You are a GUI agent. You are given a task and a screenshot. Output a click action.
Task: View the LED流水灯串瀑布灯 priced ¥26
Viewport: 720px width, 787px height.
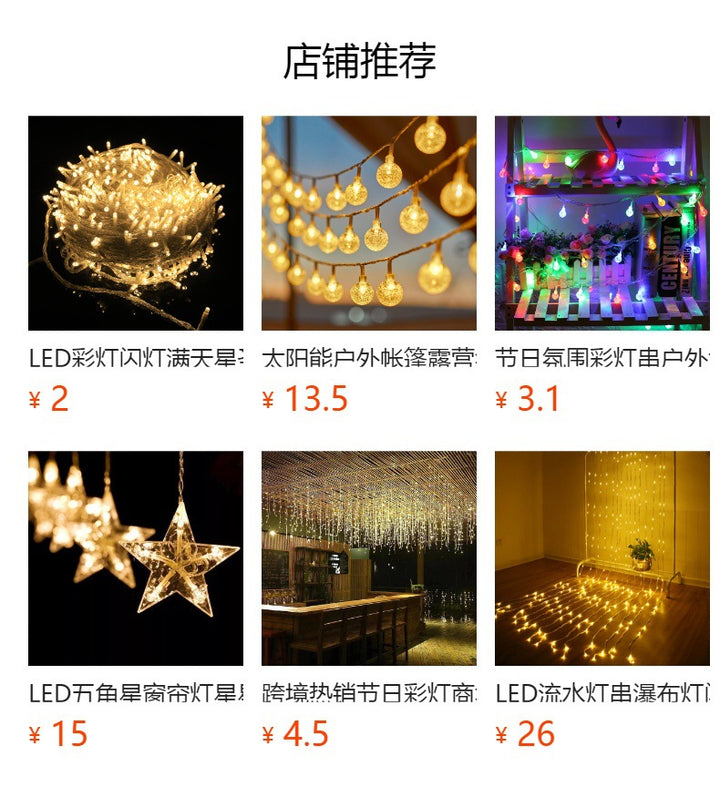(602, 558)
